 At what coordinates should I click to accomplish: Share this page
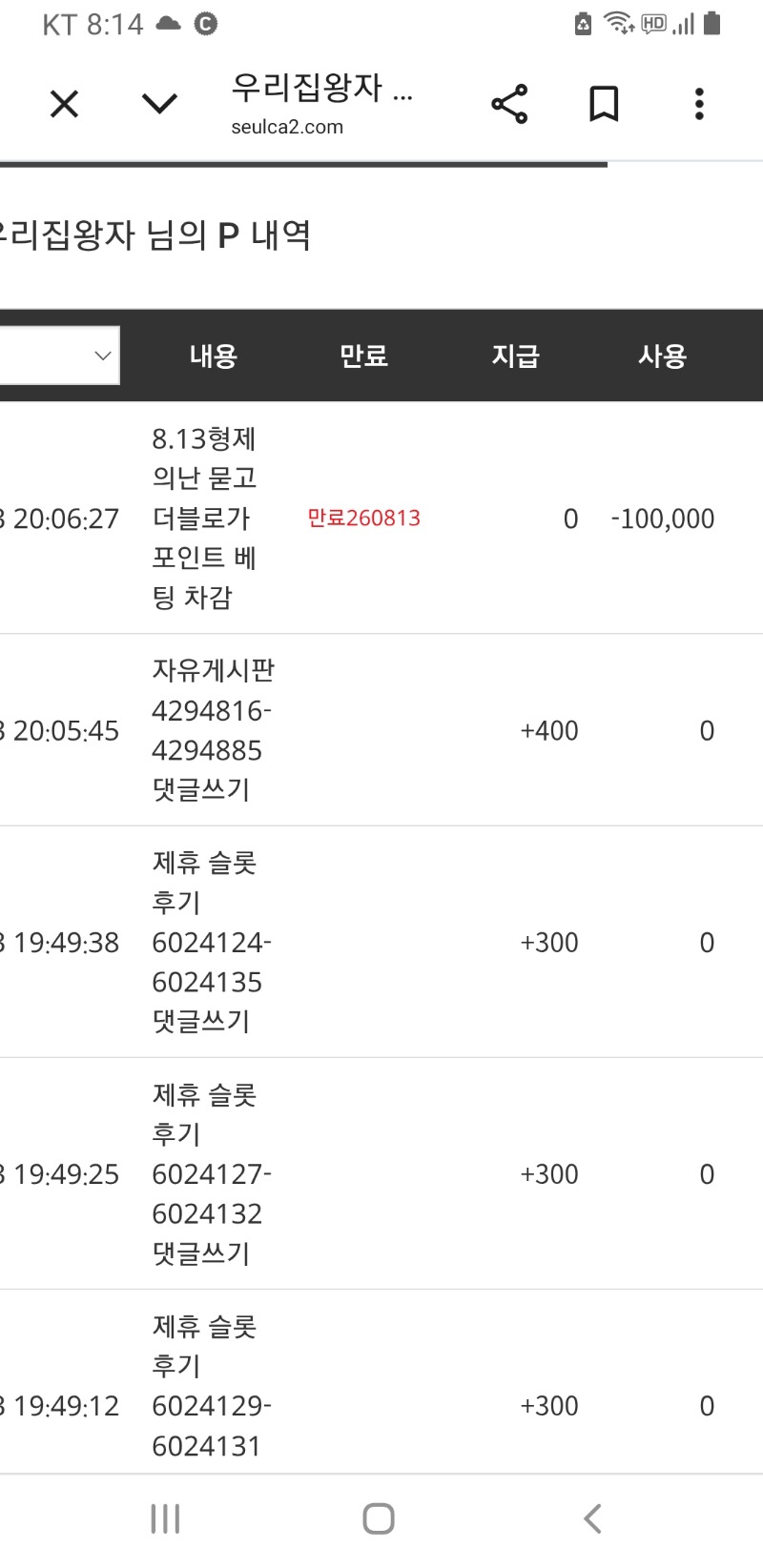[509, 104]
